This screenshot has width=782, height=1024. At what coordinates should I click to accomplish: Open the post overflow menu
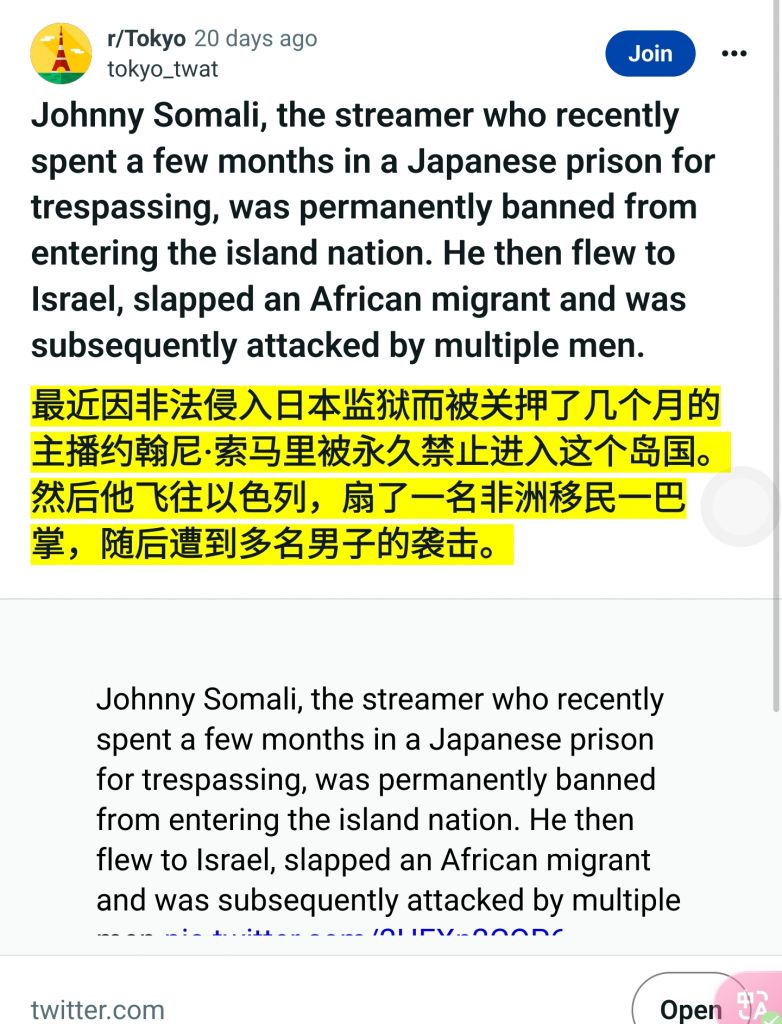734,54
